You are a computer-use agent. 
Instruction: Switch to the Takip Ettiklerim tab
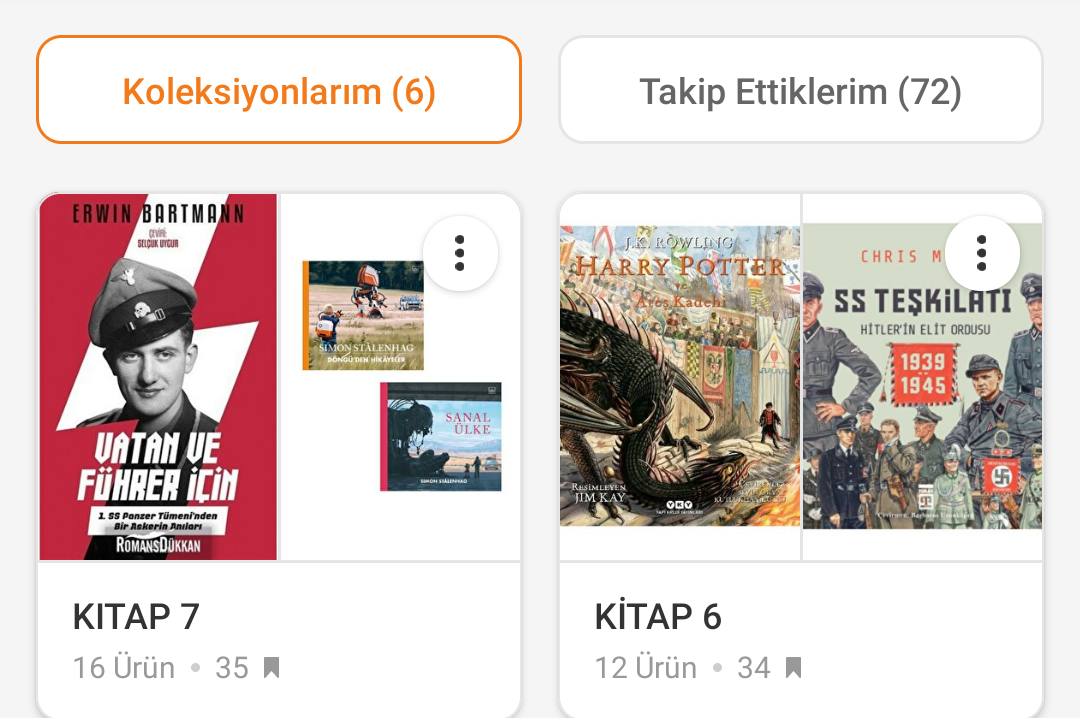coord(800,91)
